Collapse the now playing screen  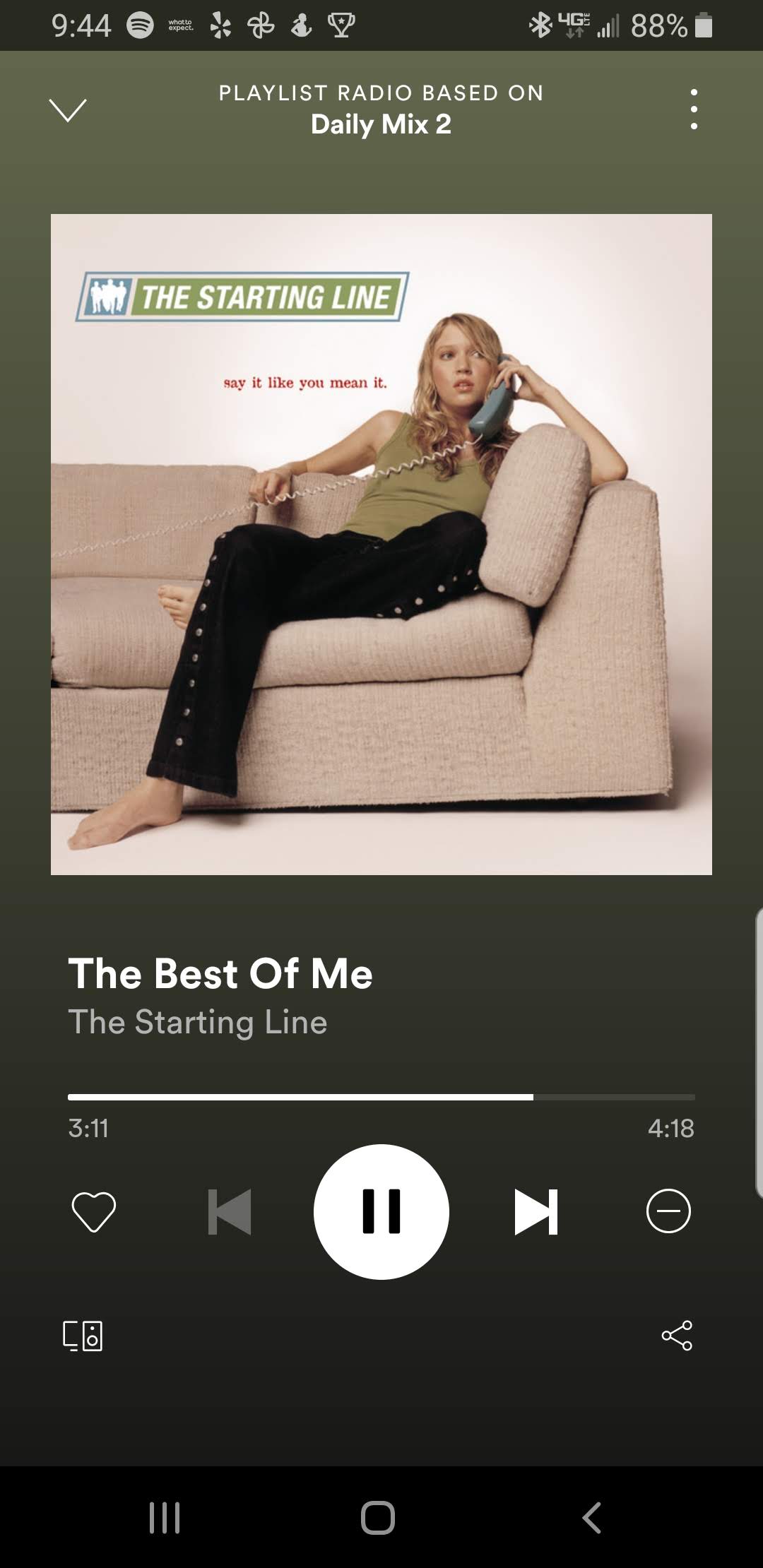tap(68, 110)
